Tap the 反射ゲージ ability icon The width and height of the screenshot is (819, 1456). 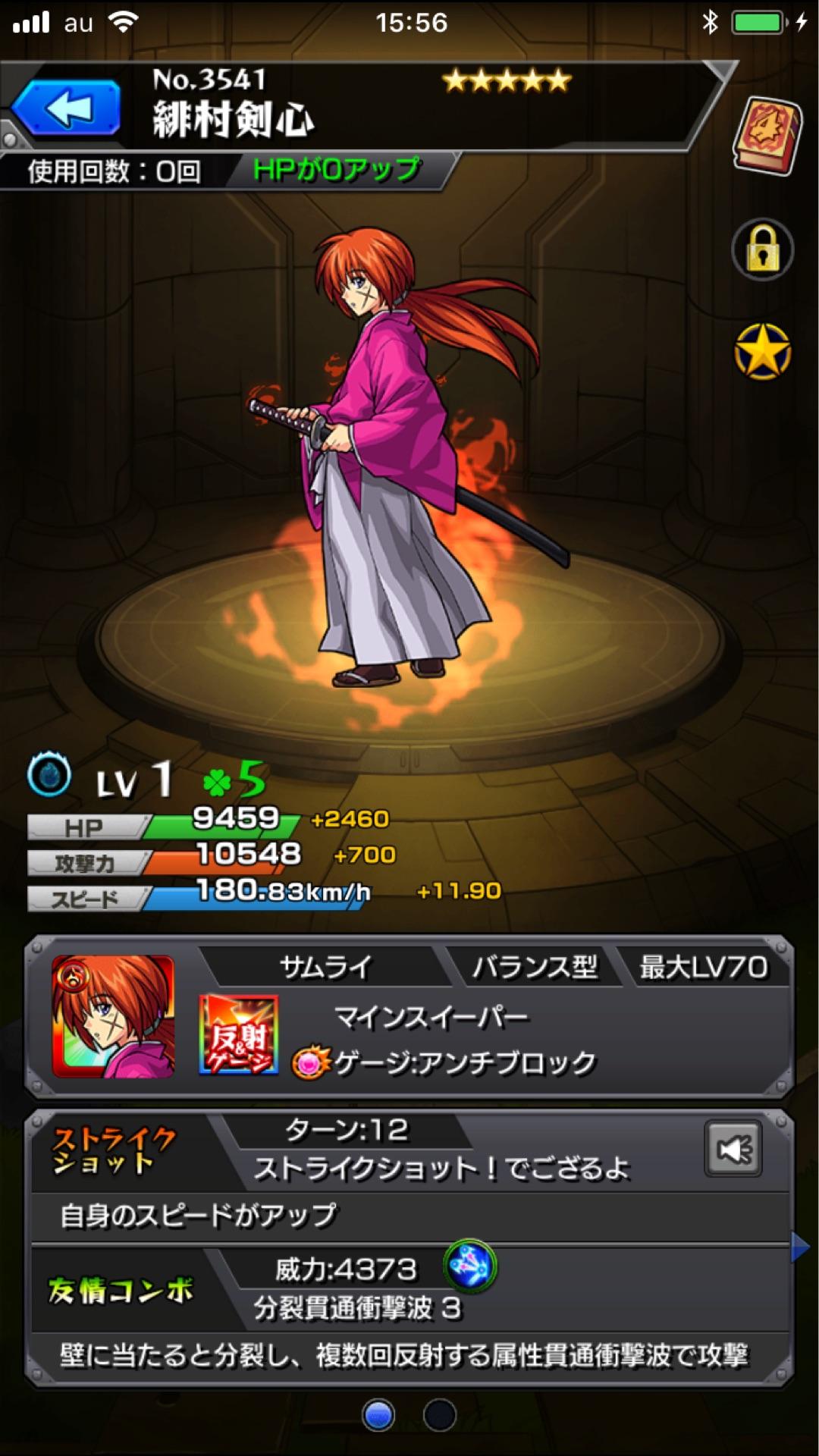[238, 1035]
